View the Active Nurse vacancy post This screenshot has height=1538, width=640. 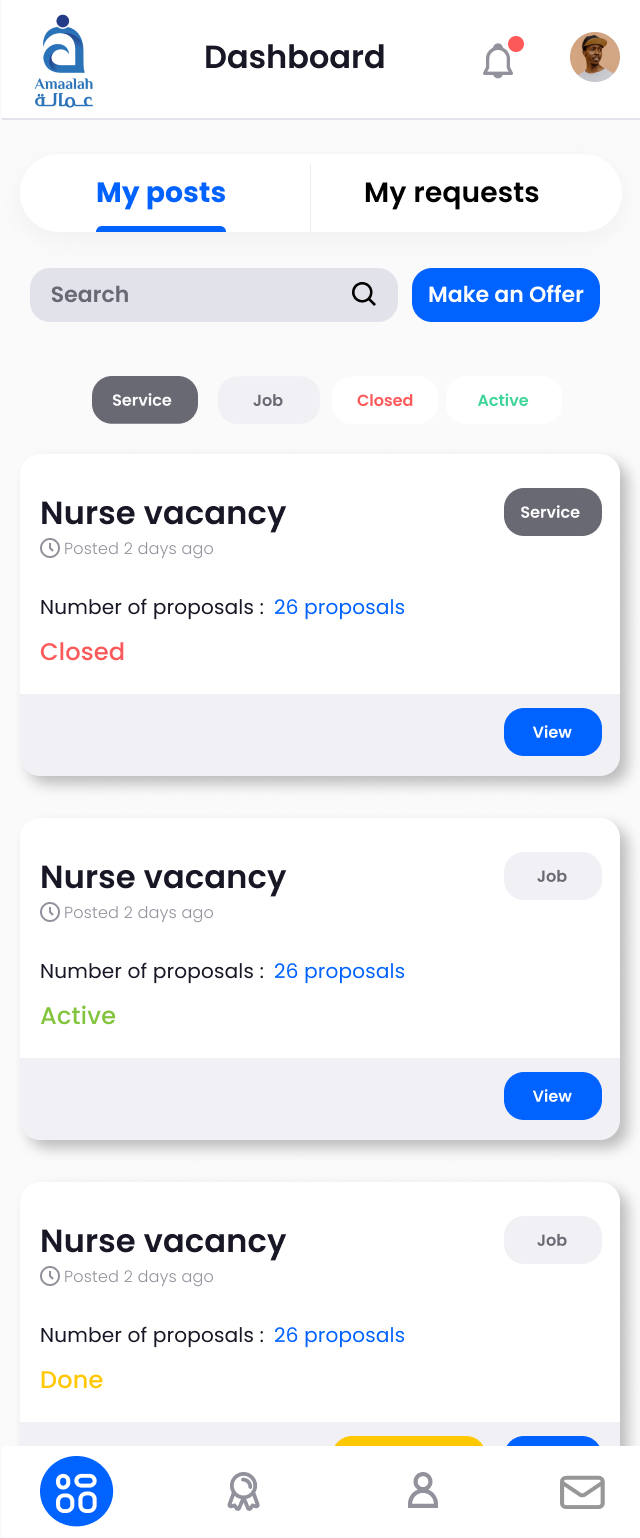pyautogui.click(x=552, y=1096)
